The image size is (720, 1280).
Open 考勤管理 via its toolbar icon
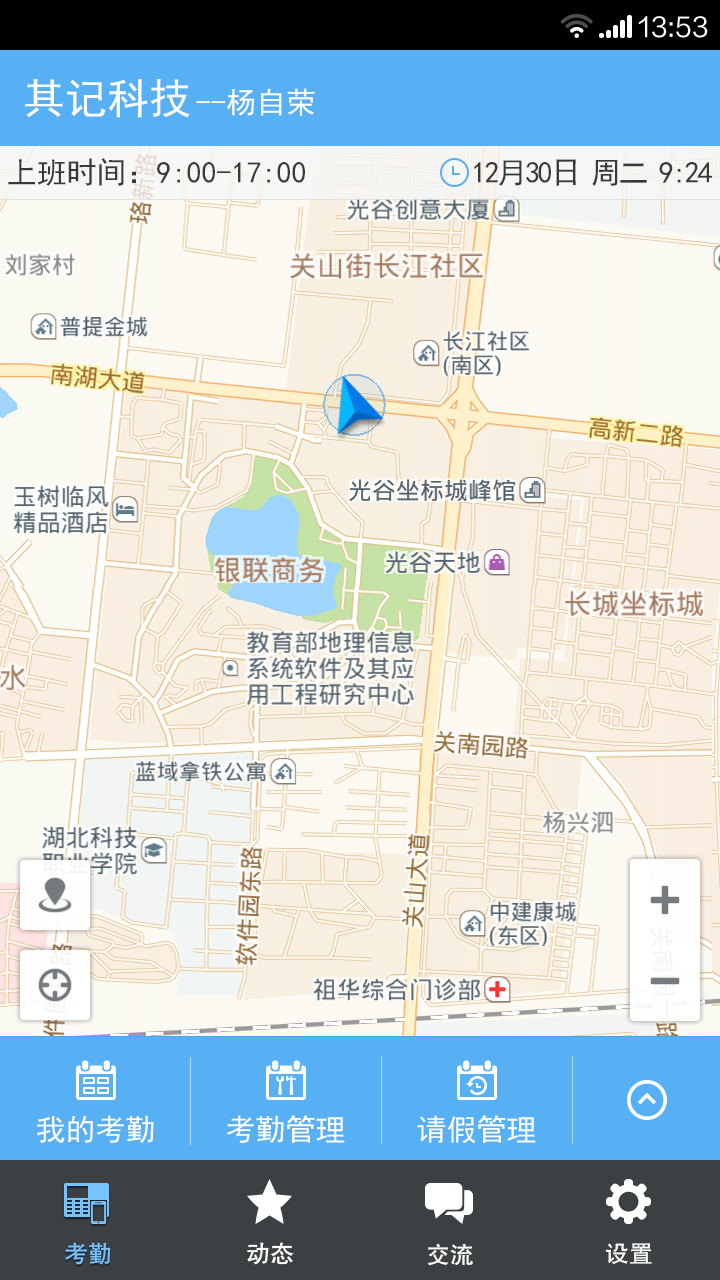[x=286, y=1080]
